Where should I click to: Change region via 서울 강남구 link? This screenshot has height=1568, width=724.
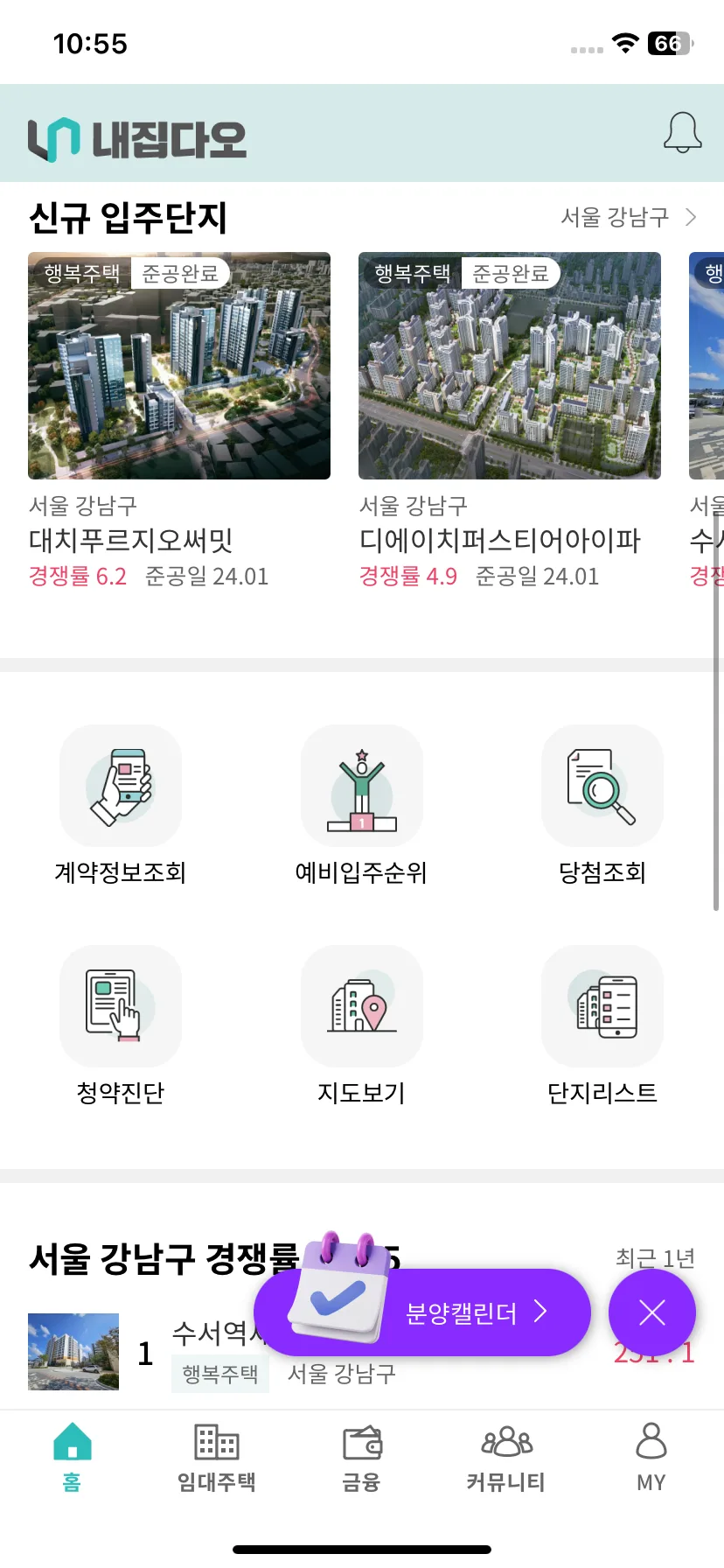[x=628, y=217]
